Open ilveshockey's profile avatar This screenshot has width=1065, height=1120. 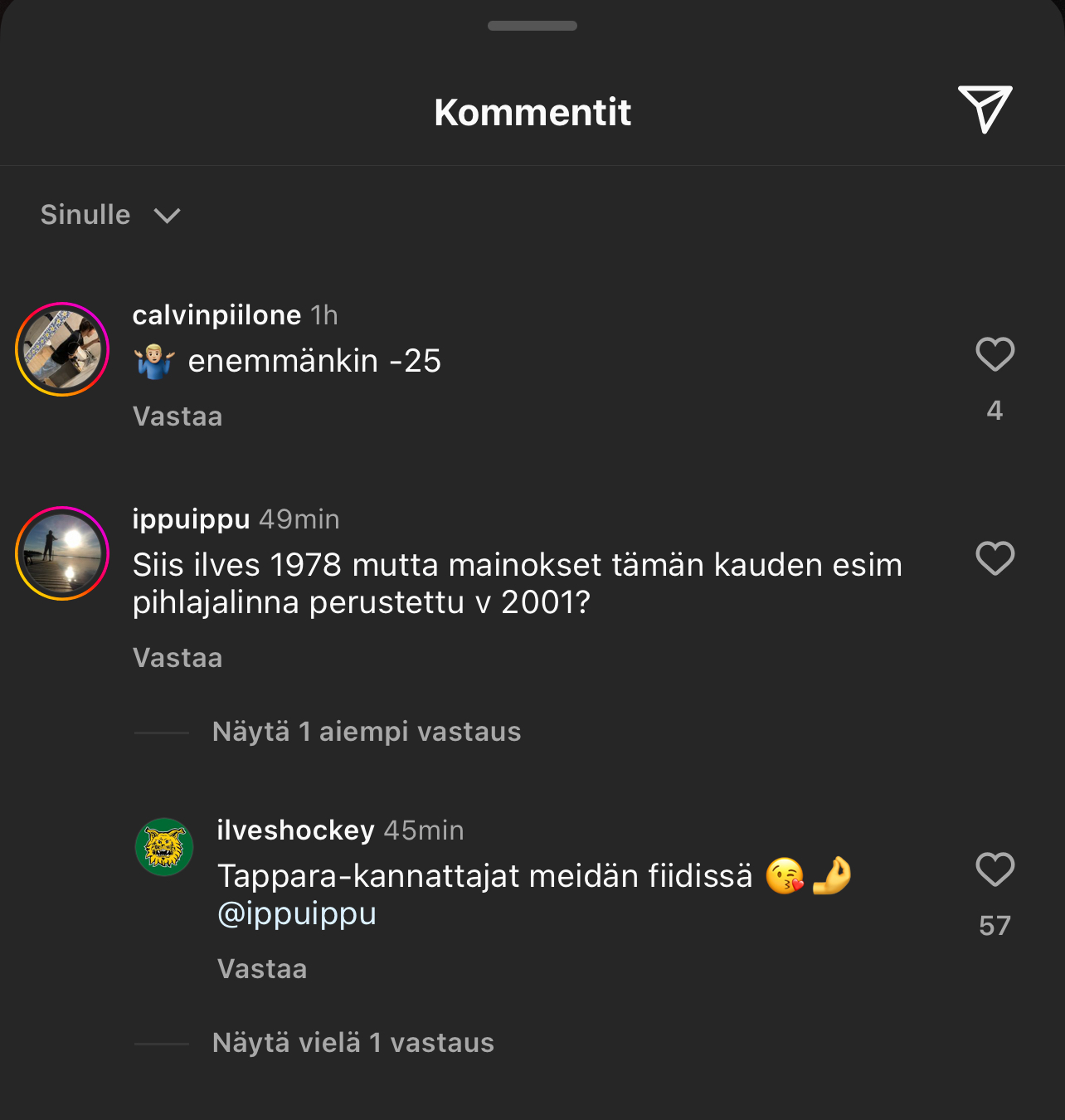164,847
